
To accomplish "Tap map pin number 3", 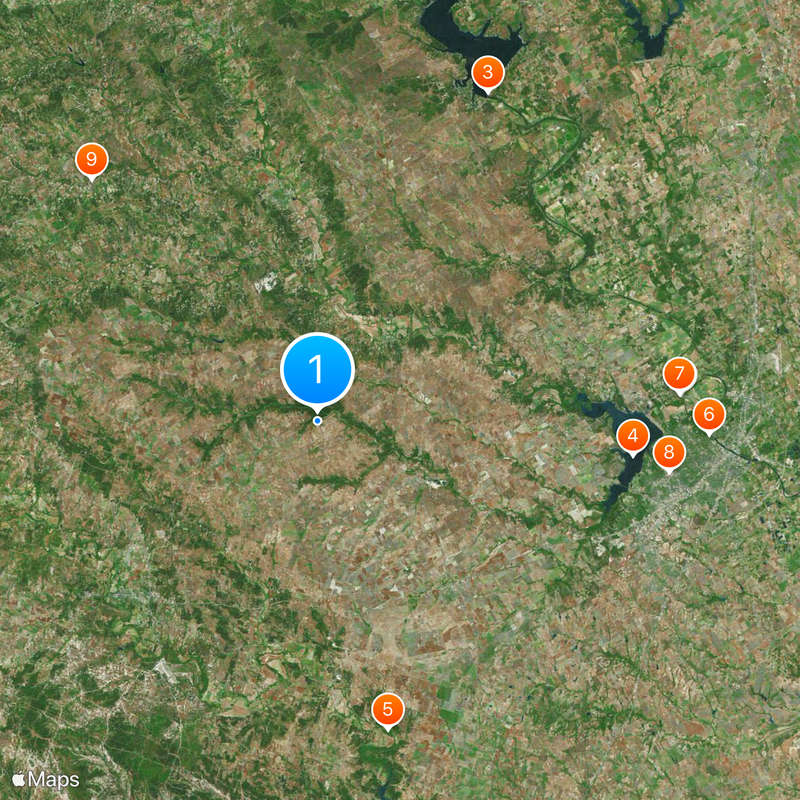I will coord(487,72).
